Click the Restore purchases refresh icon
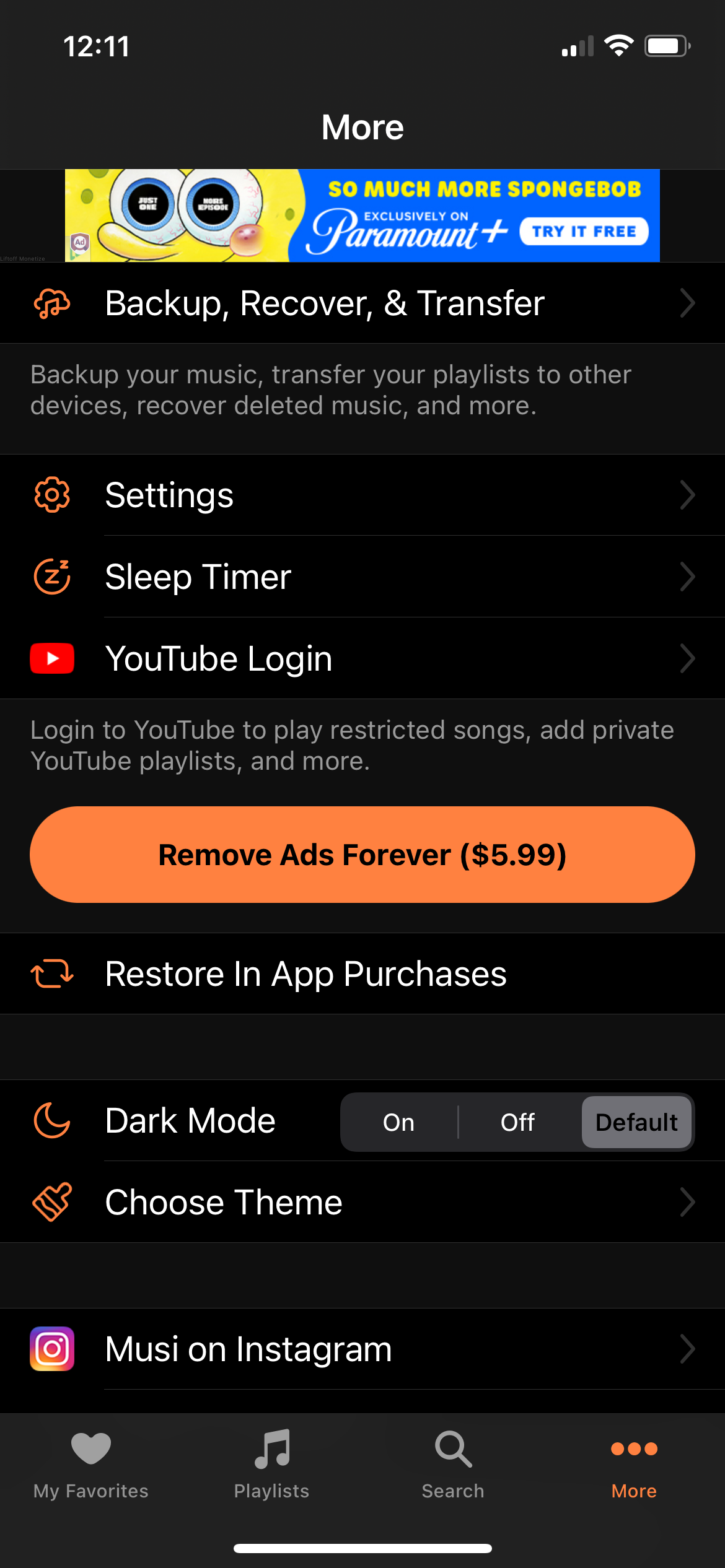725x1568 pixels. [52, 973]
